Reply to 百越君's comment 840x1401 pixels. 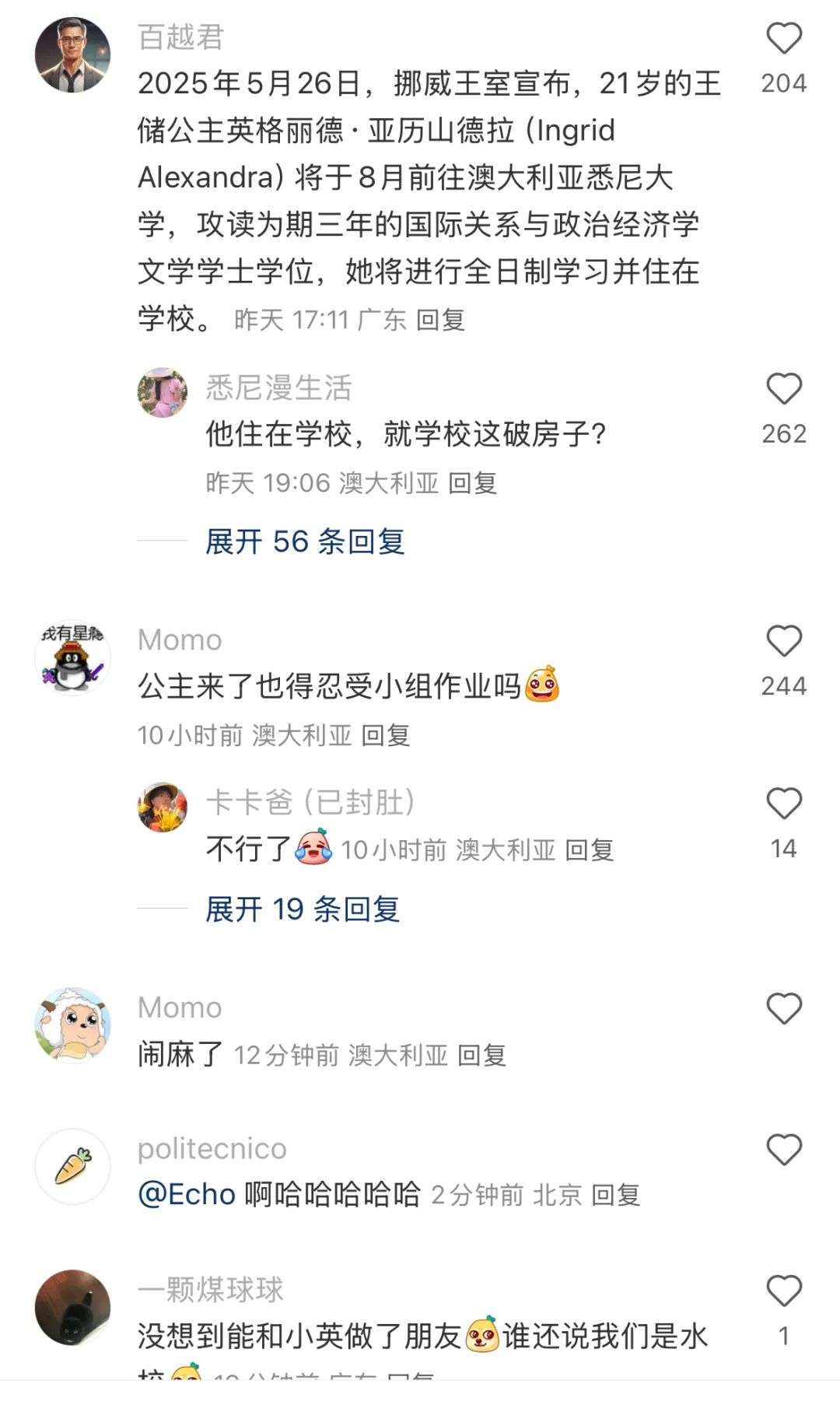tap(440, 320)
